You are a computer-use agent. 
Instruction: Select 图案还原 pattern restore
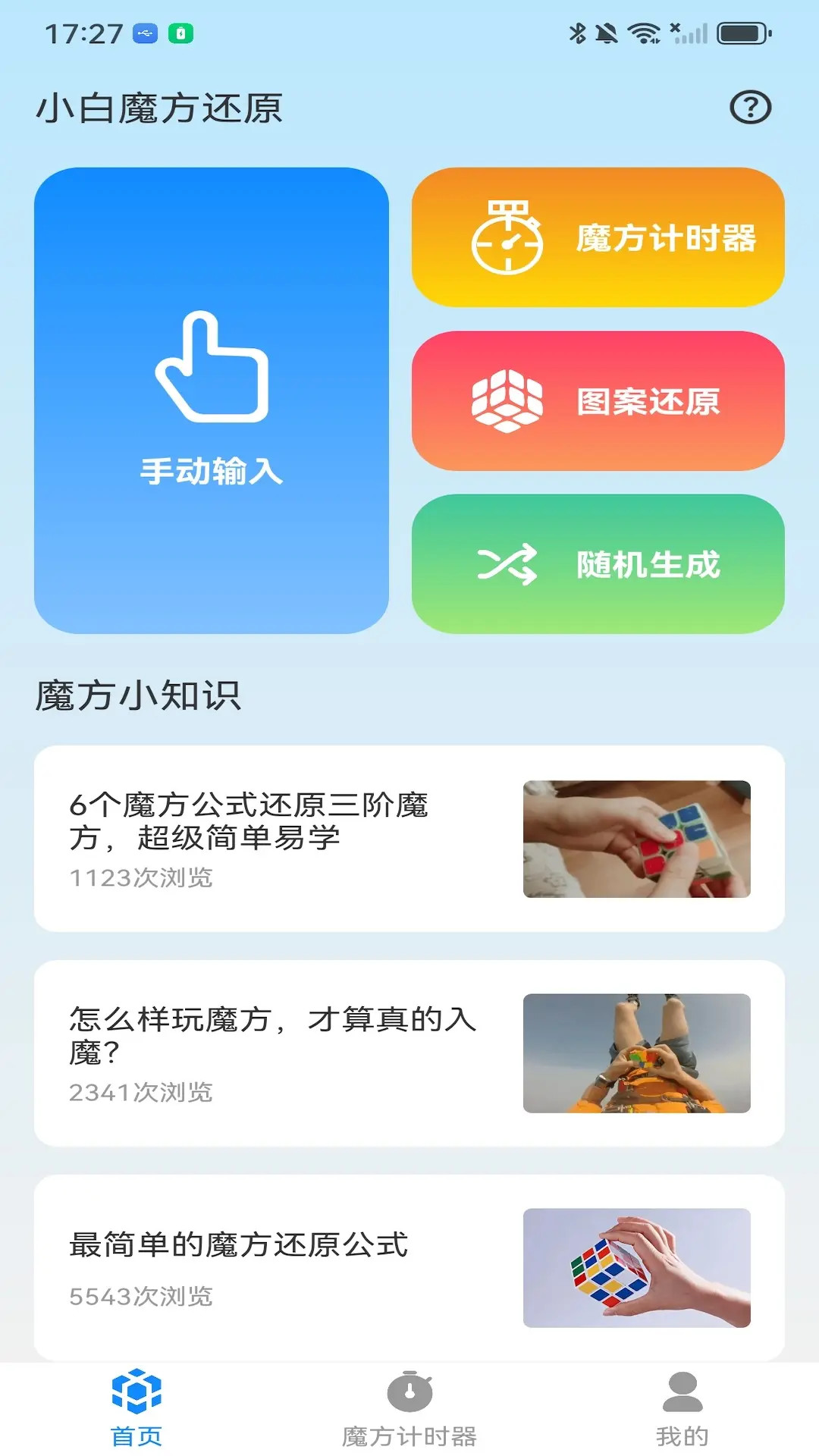[598, 401]
